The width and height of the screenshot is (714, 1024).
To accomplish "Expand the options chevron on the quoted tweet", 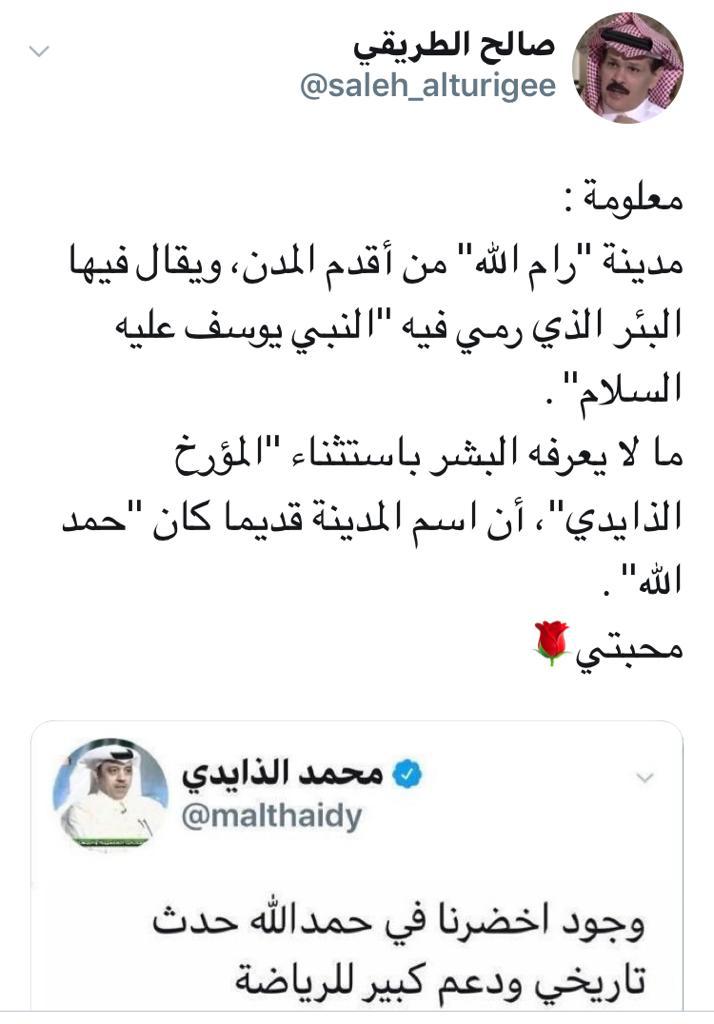I will 645,778.
